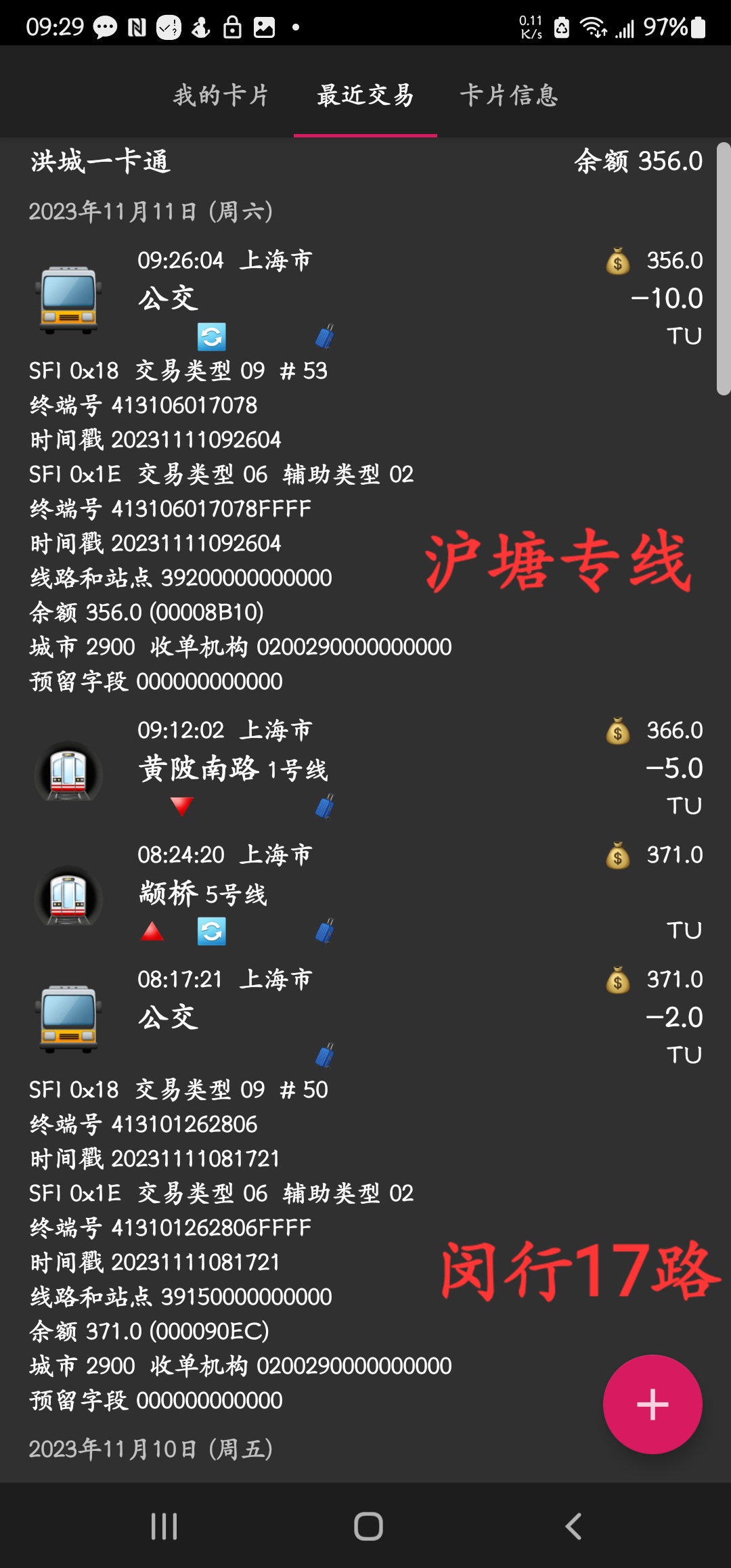Collapse the 09:26:04 公交 transaction details
Viewport: 731px width, 1568px height.
tap(365, 297)
